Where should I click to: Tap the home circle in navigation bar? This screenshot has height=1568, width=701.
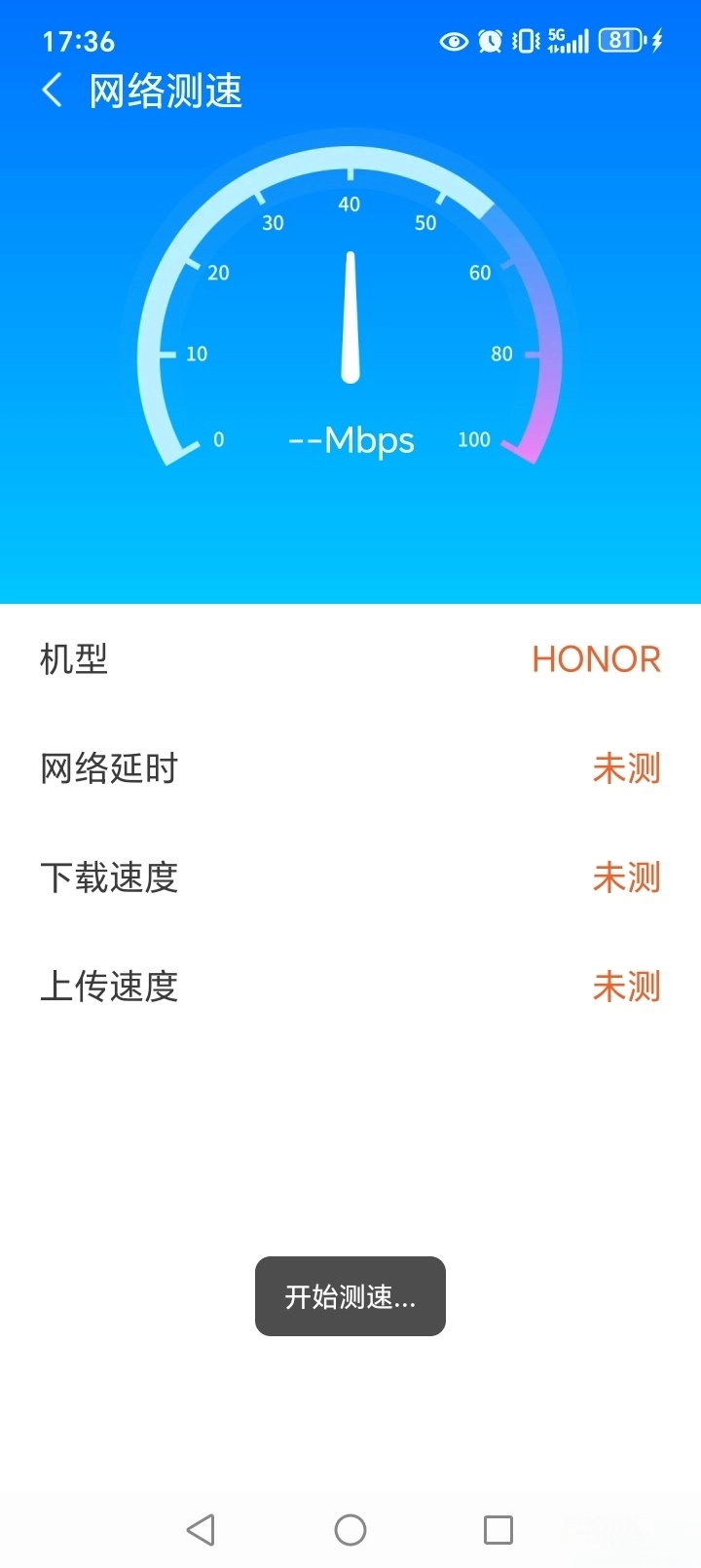pos(350,1529)
